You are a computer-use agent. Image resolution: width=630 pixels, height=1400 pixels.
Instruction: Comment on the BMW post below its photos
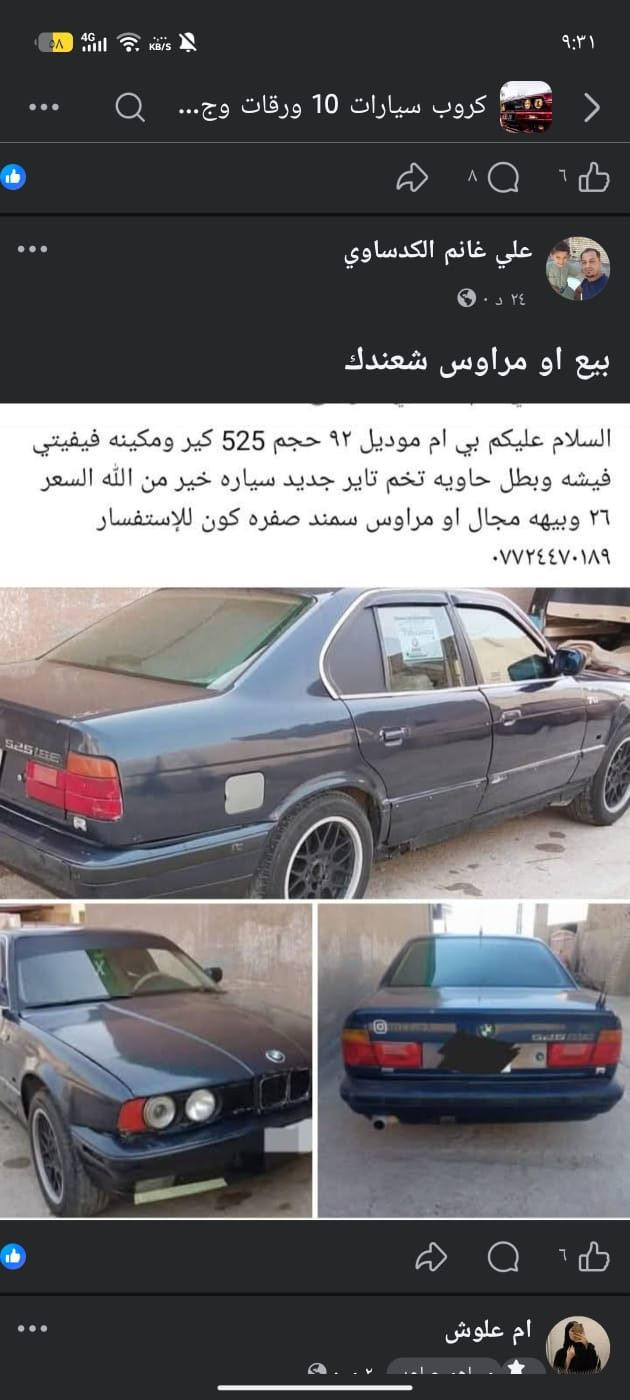coord(503,1257)
